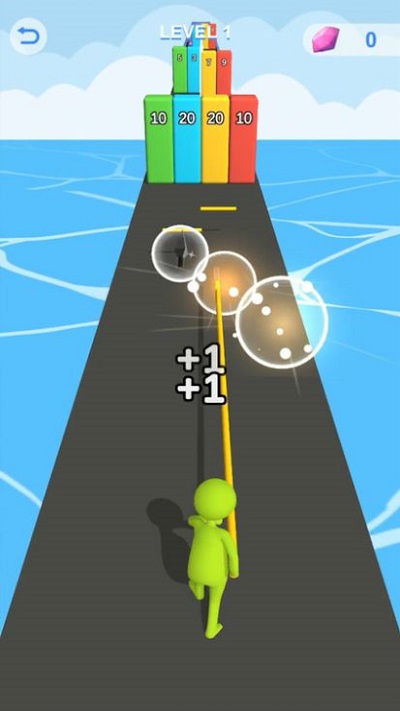The image size is (400, 711).
Task: Tap the back arrow button
Action: coord(28,36)
